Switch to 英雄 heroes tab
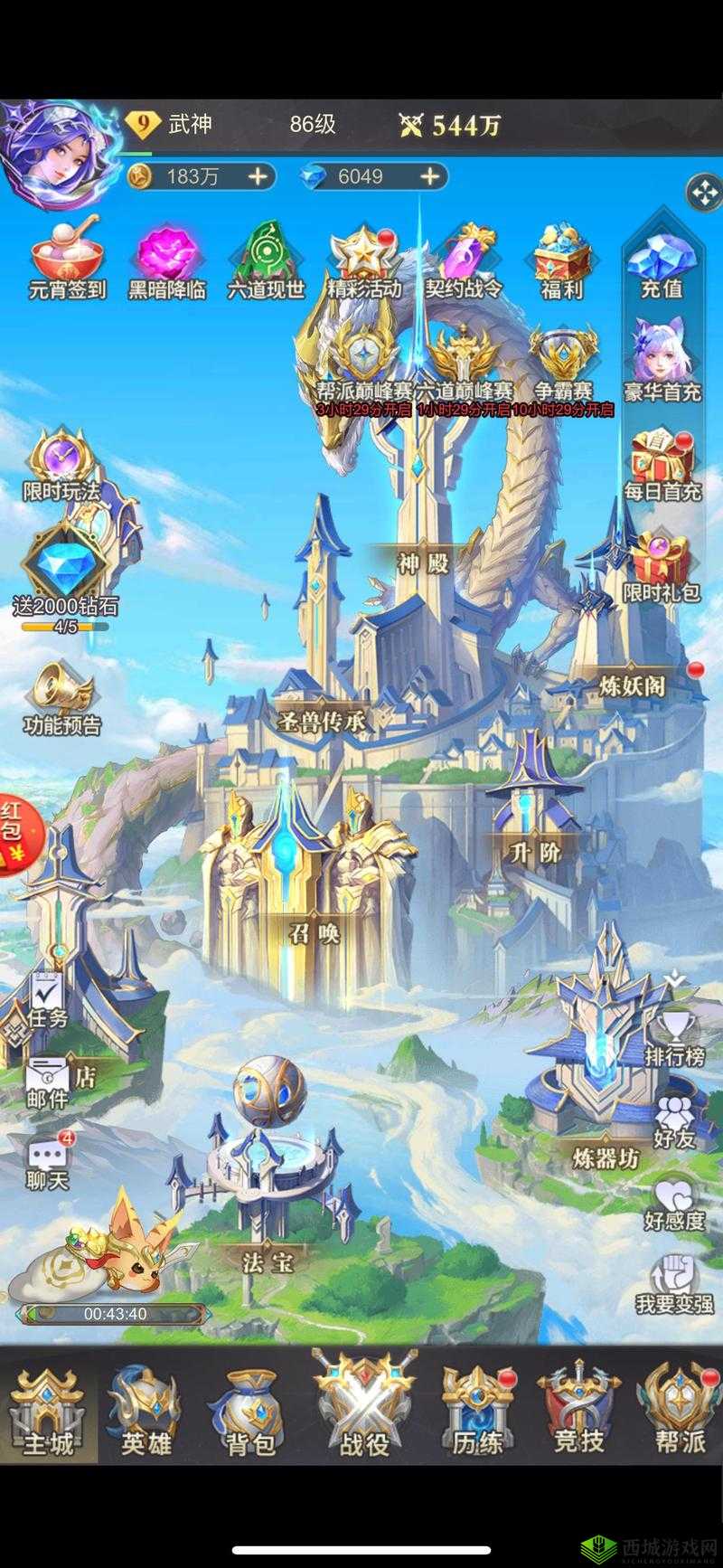This screenshot has height=1568, width=723. [x=146, y=1411]
